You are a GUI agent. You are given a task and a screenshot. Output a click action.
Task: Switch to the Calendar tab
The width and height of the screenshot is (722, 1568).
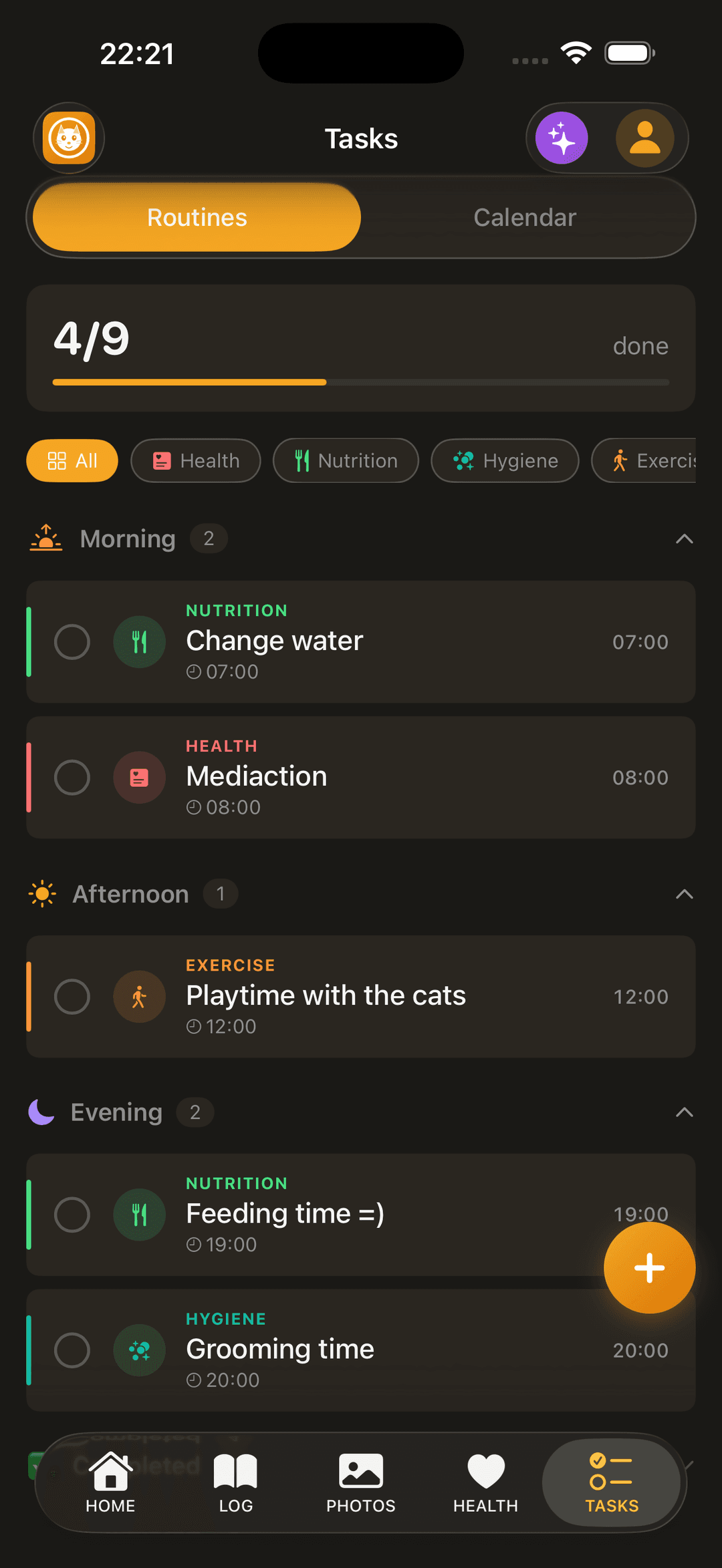click(525, 217)
